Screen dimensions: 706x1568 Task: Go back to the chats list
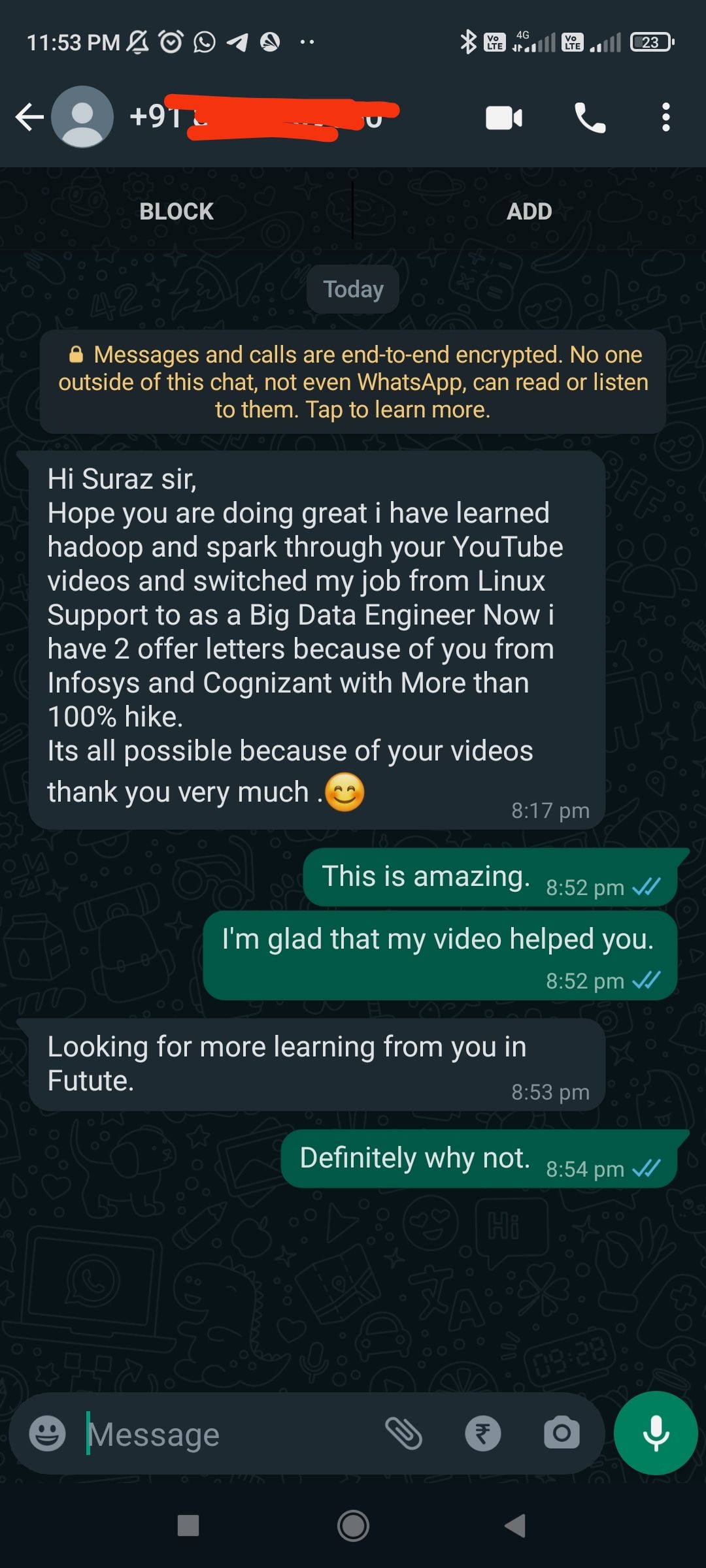(x=29, y=118)
